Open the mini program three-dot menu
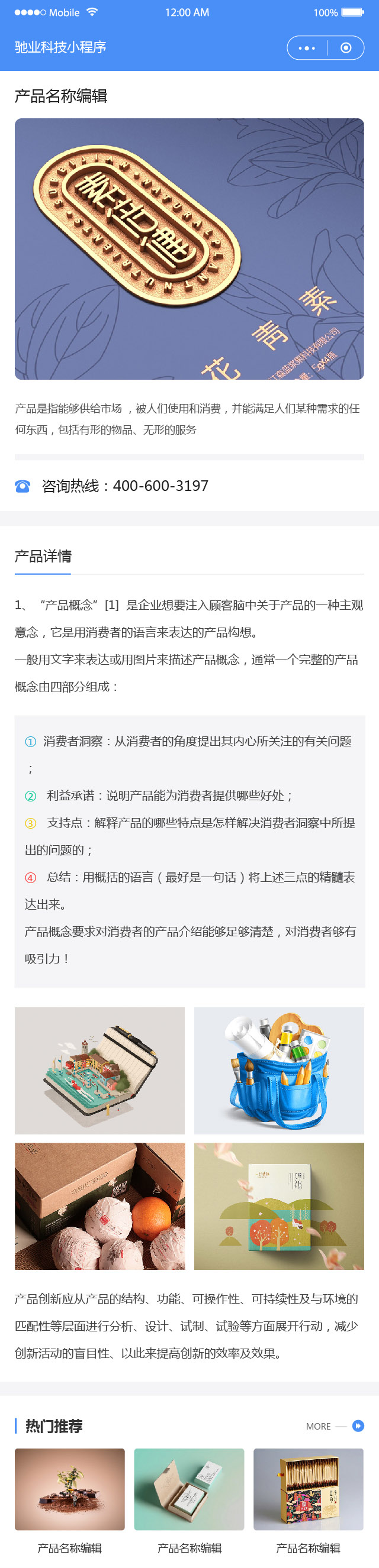The height and width of the screenshot is (1568, 379). (307, 48)
